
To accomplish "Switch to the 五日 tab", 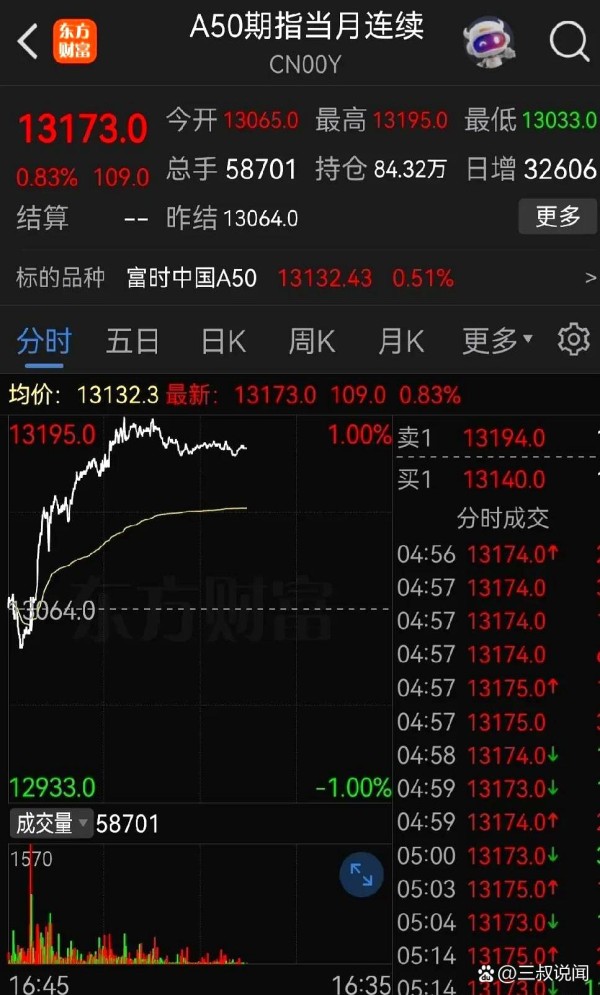I will [x=133, y=341].
